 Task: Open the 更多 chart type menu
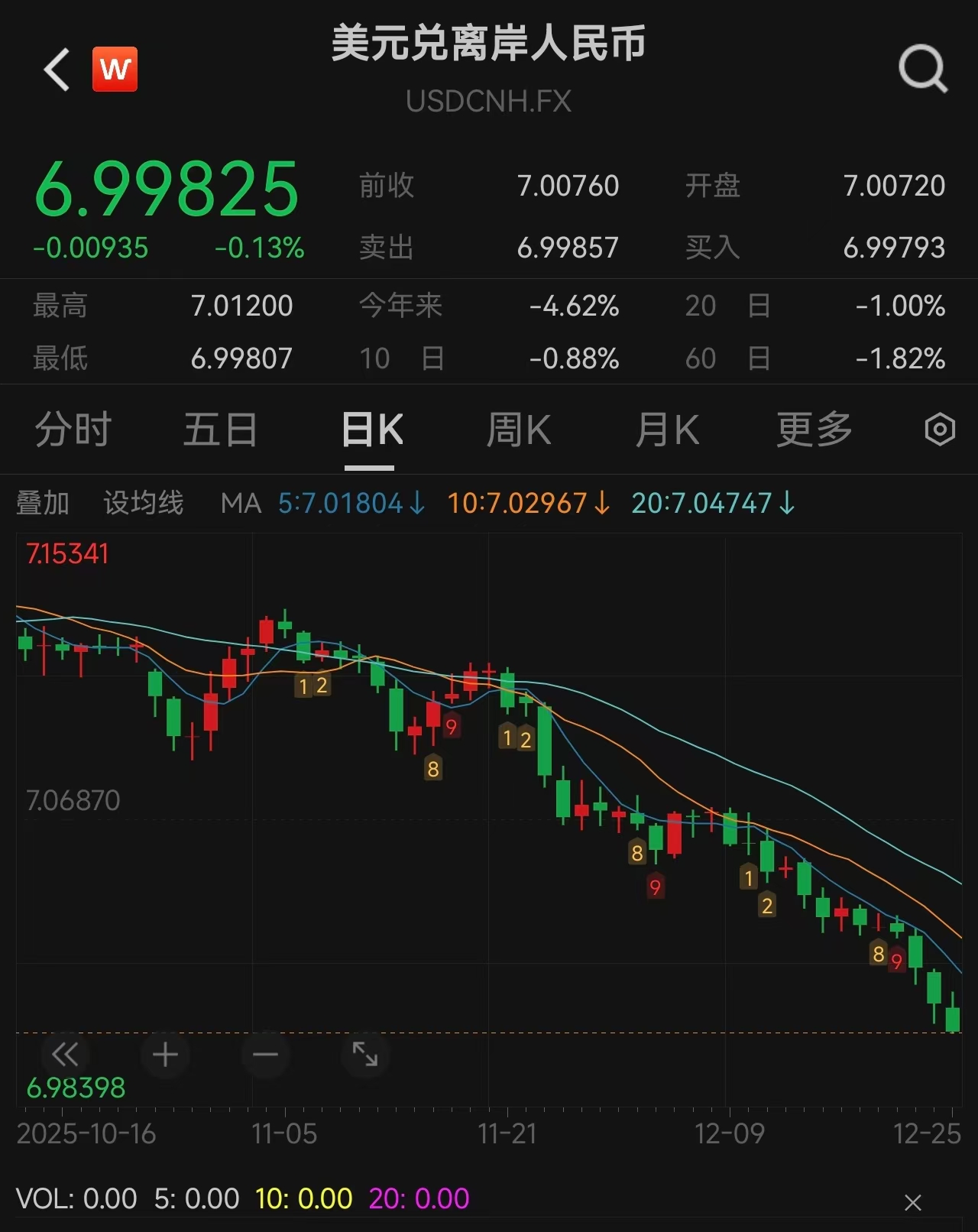812,430
